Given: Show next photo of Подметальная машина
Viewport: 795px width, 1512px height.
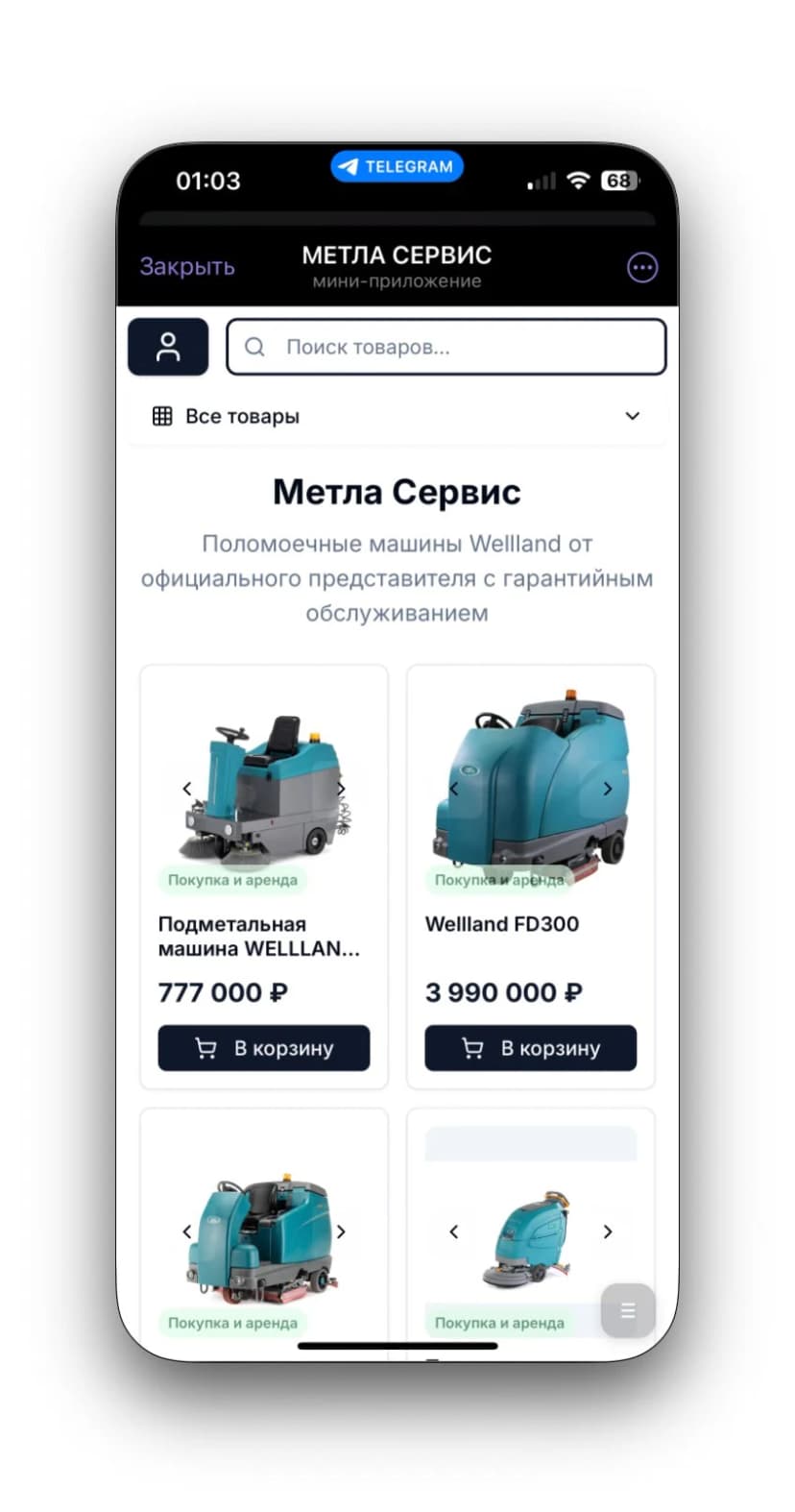Looking at the screenshot, I should (341, 789).
